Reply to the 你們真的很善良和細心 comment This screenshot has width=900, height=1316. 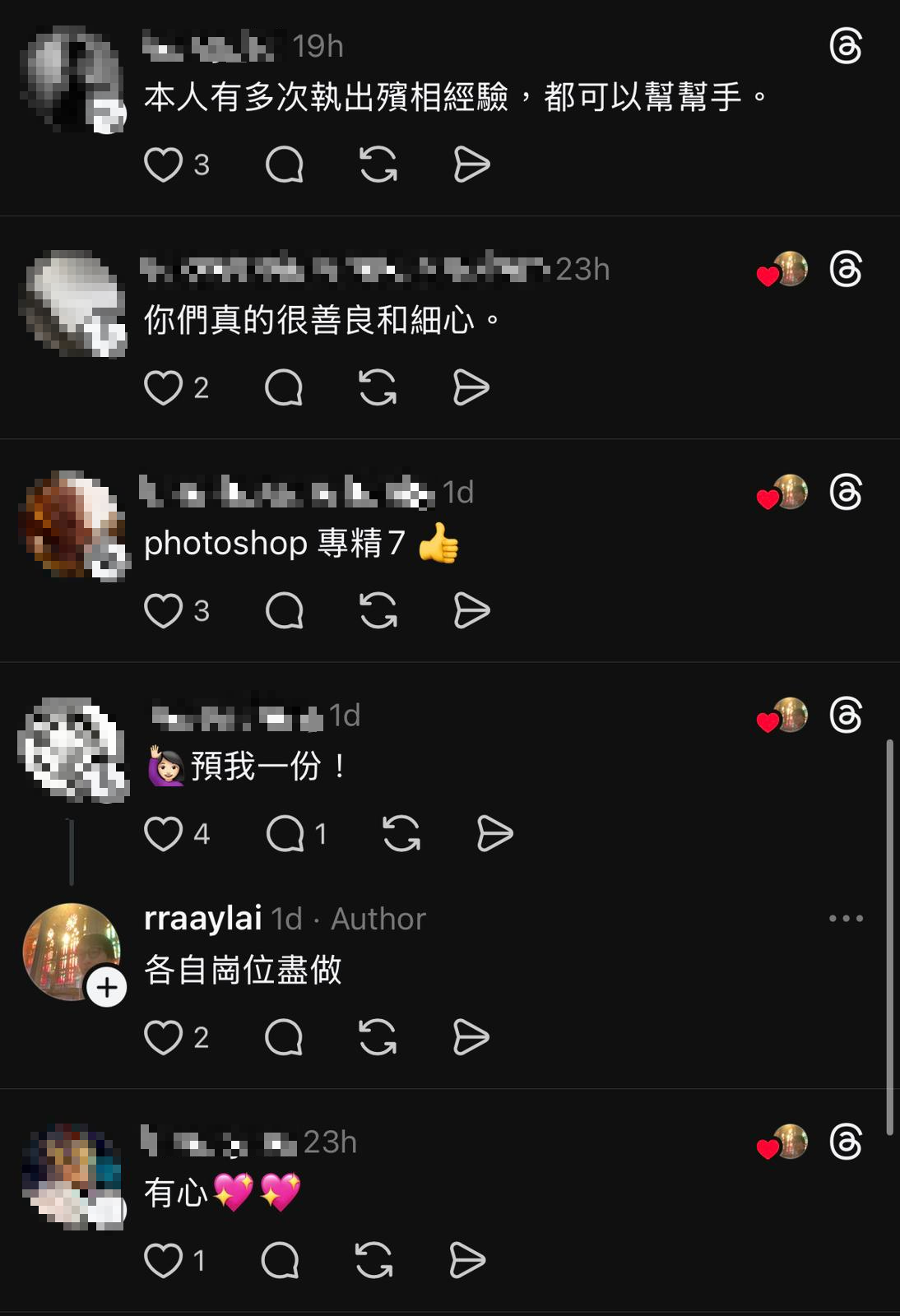[x=284, y=387]
